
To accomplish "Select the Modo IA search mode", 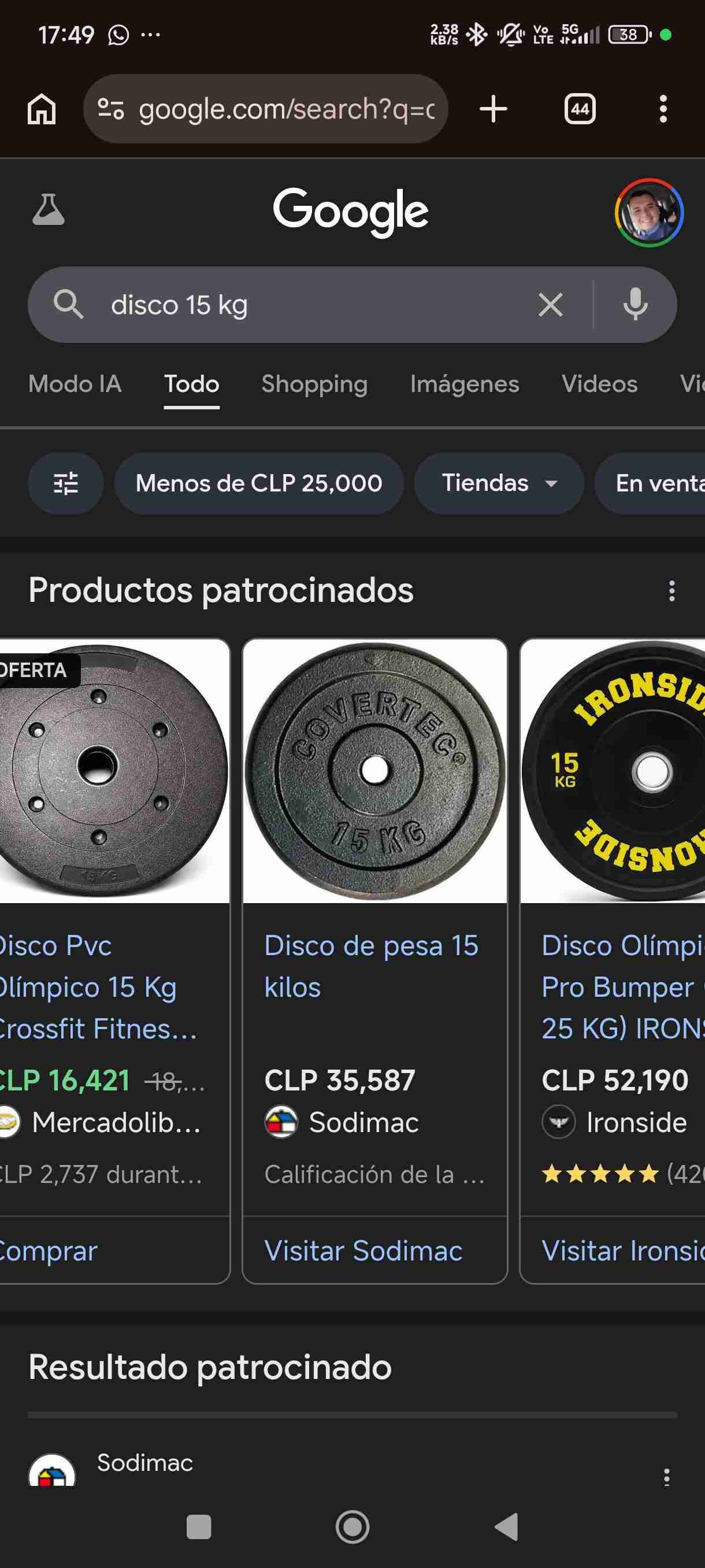I will [x=75, y=384].
